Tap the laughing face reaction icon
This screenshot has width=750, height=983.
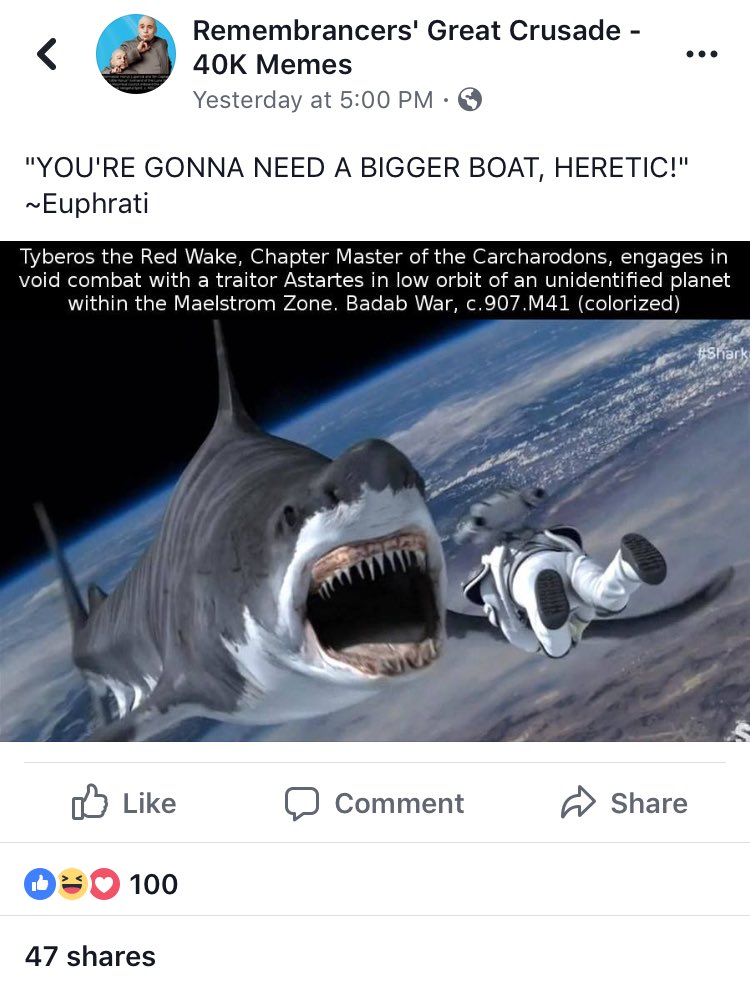[70, 883]
